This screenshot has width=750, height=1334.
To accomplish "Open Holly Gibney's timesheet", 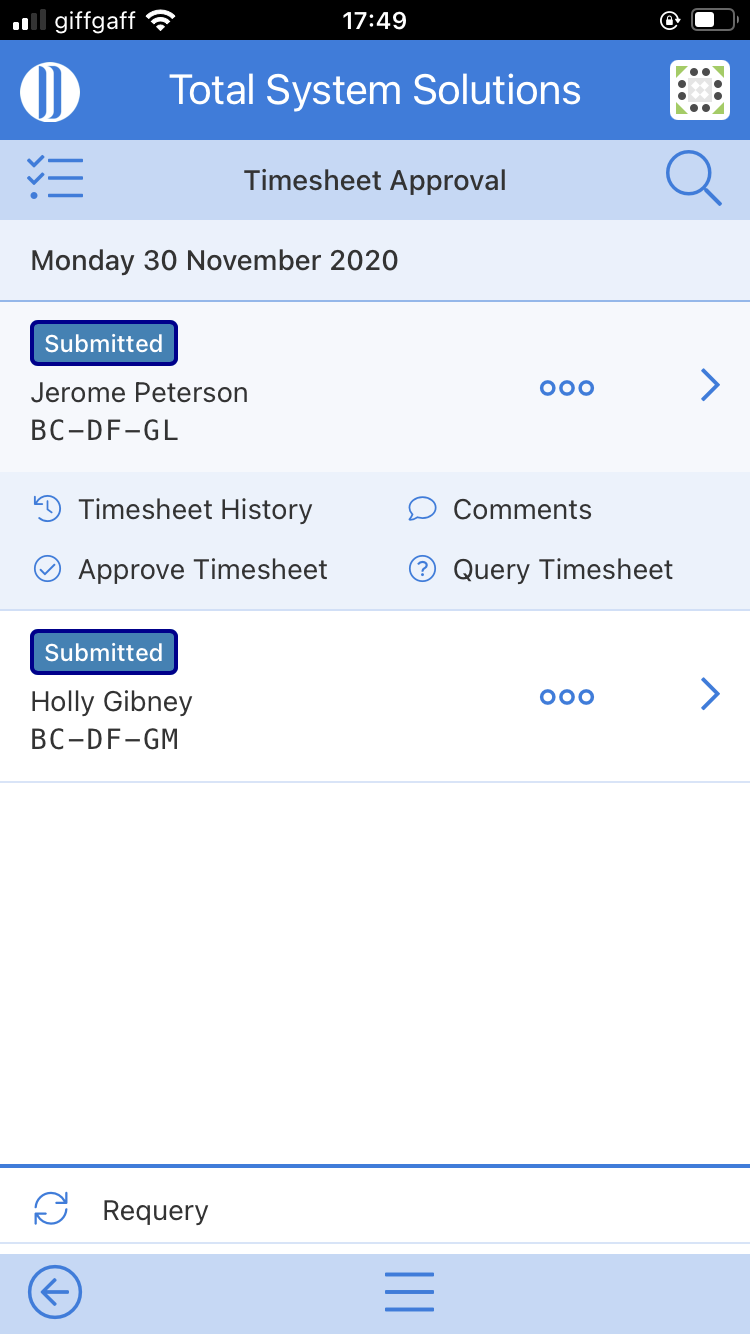I will (x=710, y=694).
